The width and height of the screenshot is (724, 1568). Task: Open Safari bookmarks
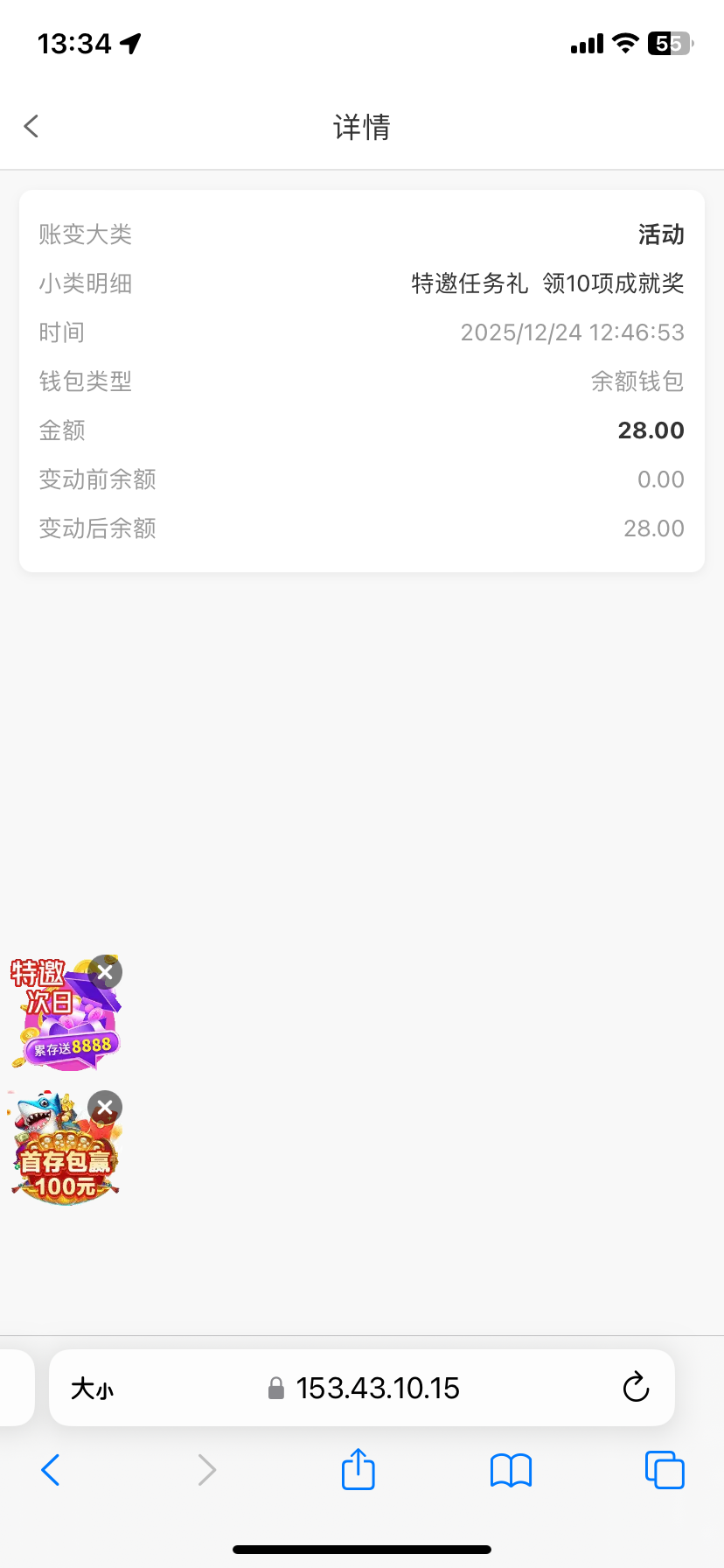pyautogui.click(x=511, y=1470)
